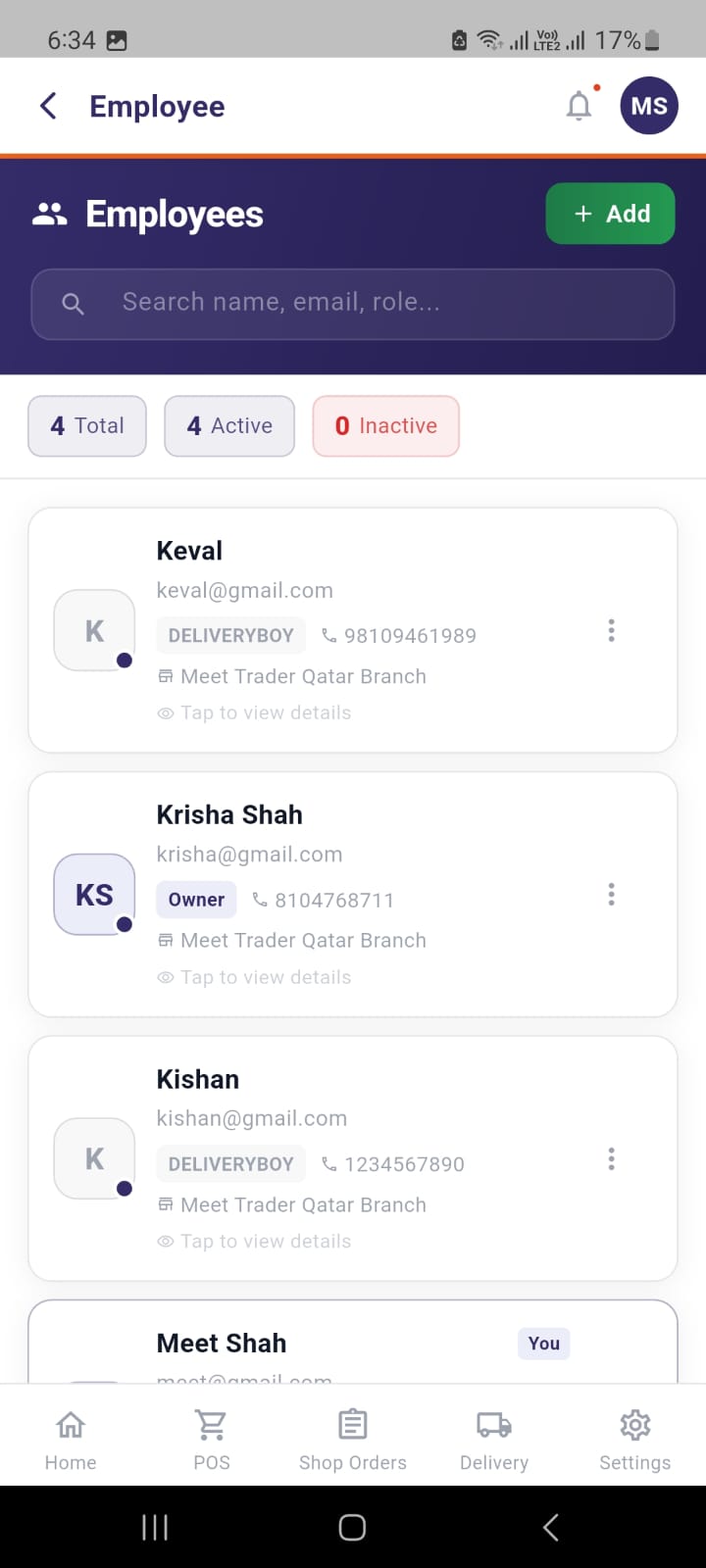Select the 4 Total filter chip

86,425
